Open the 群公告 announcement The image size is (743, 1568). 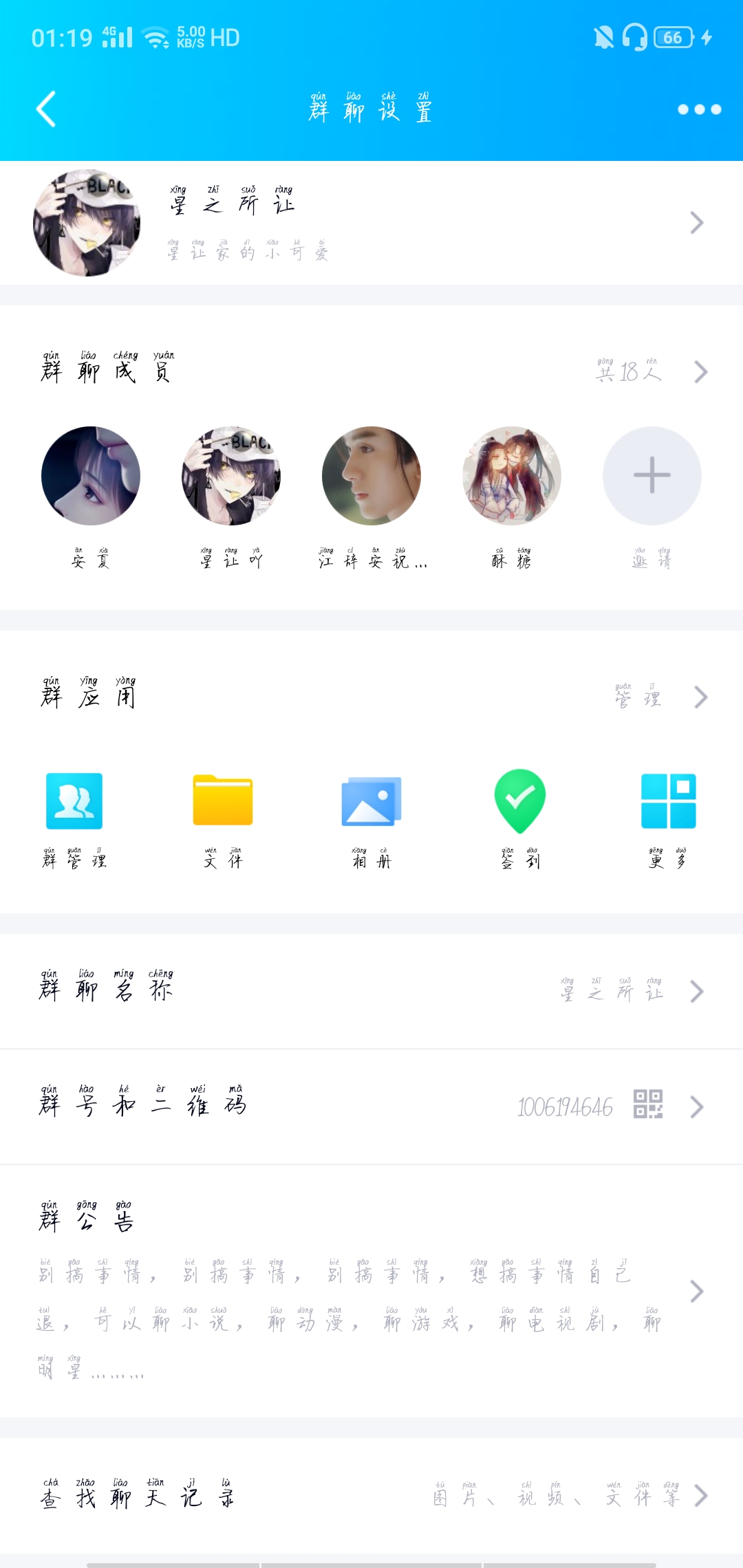(x=371, y=1292)
